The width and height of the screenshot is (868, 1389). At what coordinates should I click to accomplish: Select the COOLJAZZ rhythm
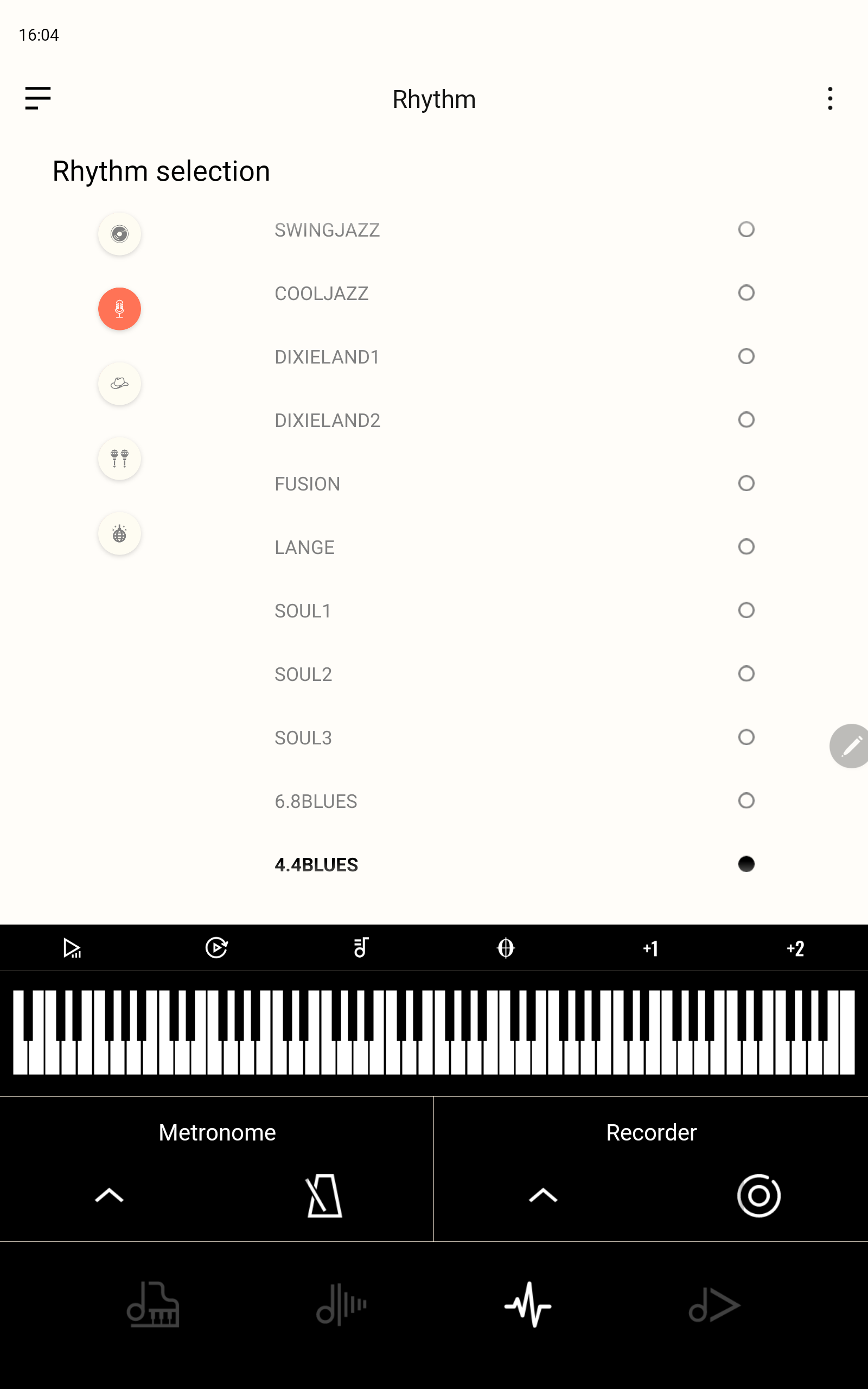(x=746, y=294)
